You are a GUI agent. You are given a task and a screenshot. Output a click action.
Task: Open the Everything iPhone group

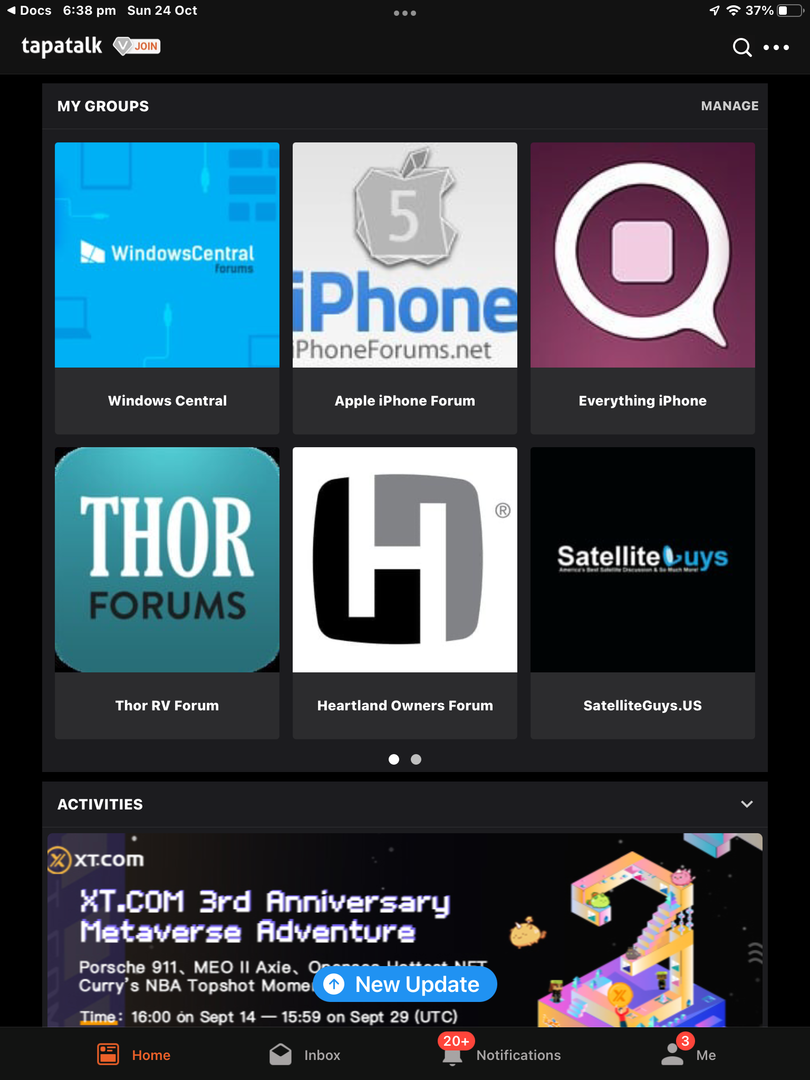pos(642,287)
